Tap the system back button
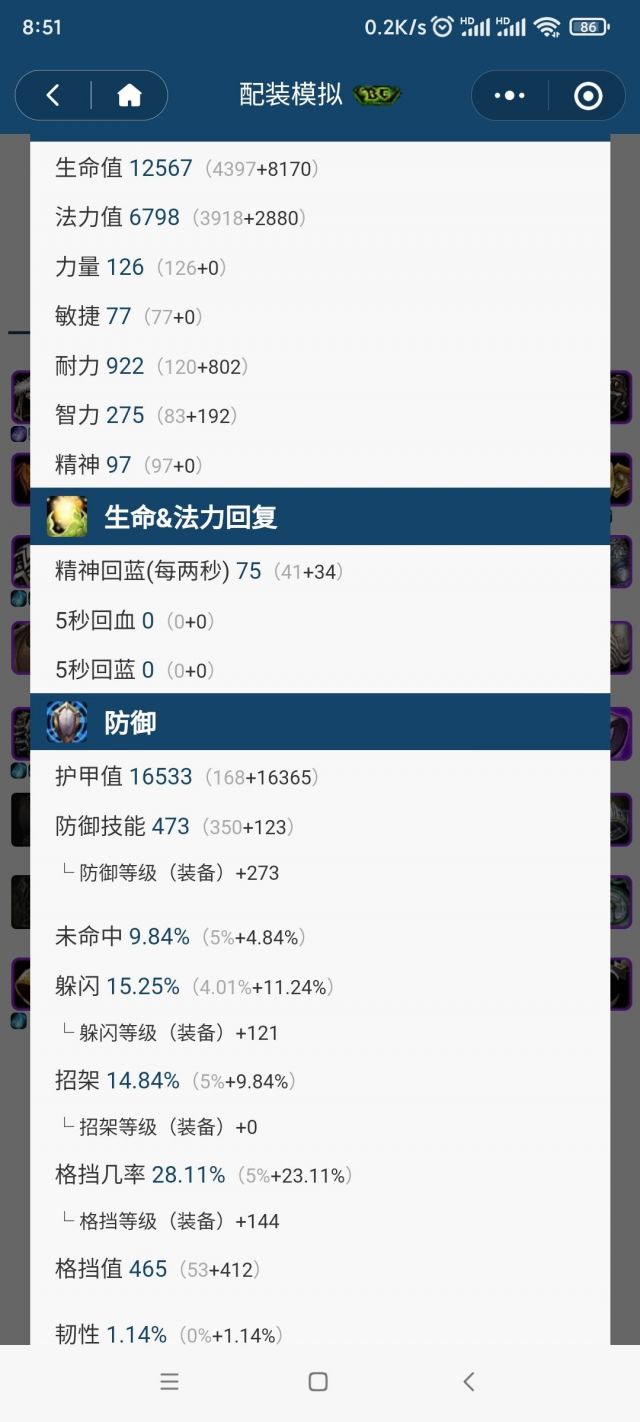Screen dimensions: 640x1422 tap(468, 1382)
